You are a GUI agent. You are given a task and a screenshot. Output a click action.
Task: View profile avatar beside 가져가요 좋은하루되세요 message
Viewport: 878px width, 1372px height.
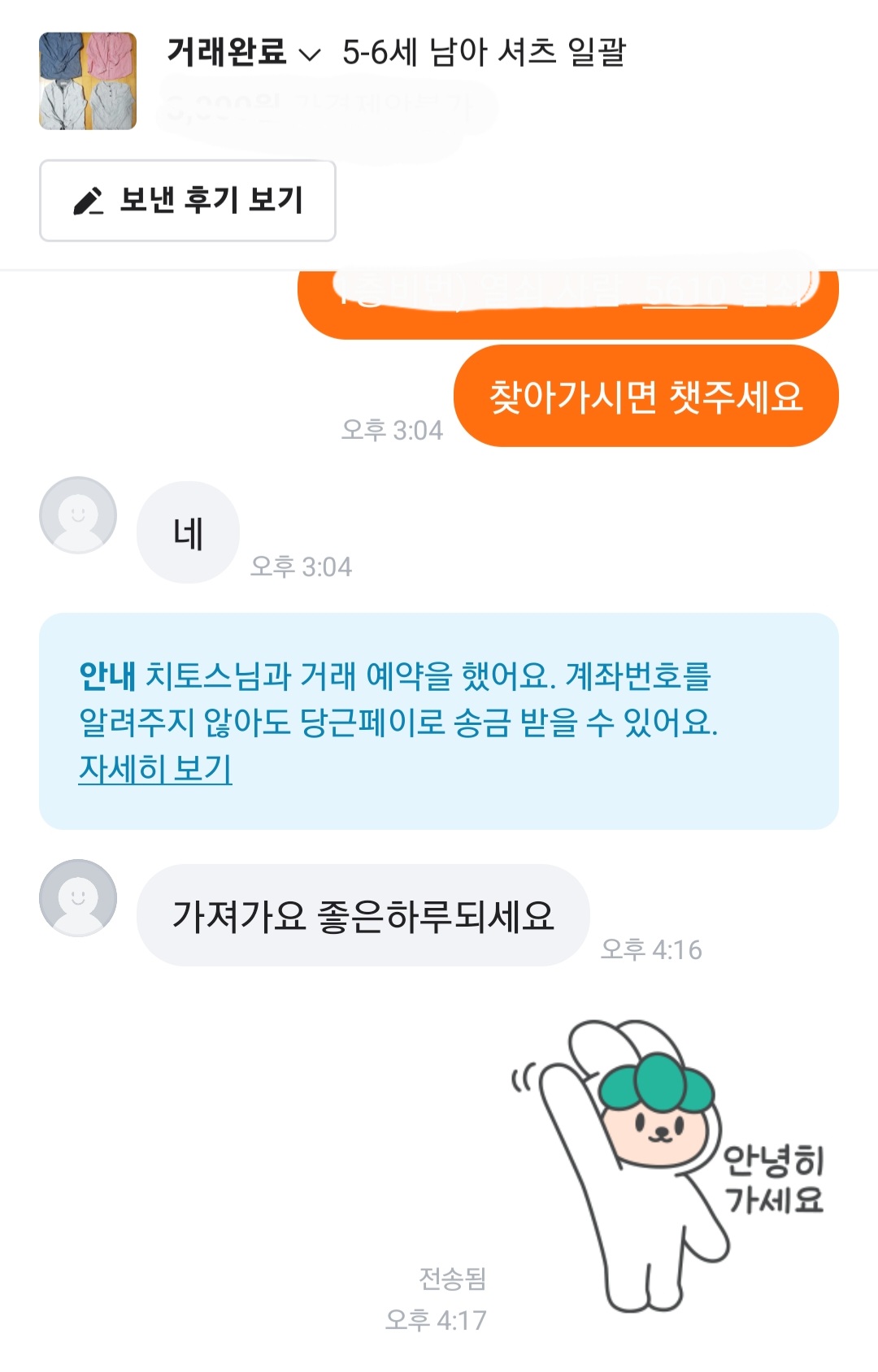[78, 898]
